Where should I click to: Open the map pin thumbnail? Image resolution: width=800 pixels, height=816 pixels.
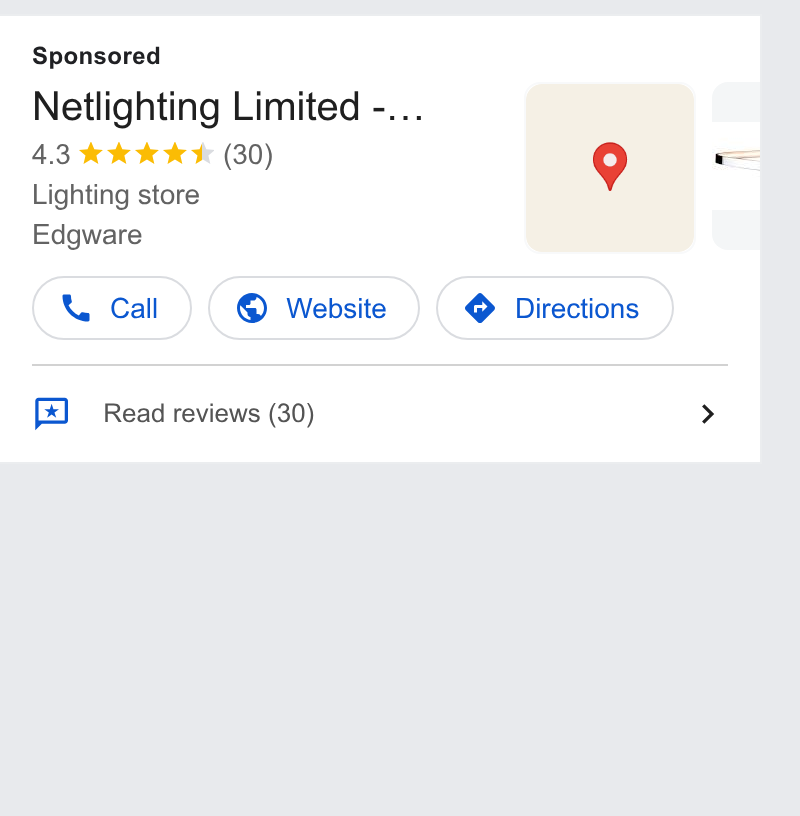(x=610, y=168)
